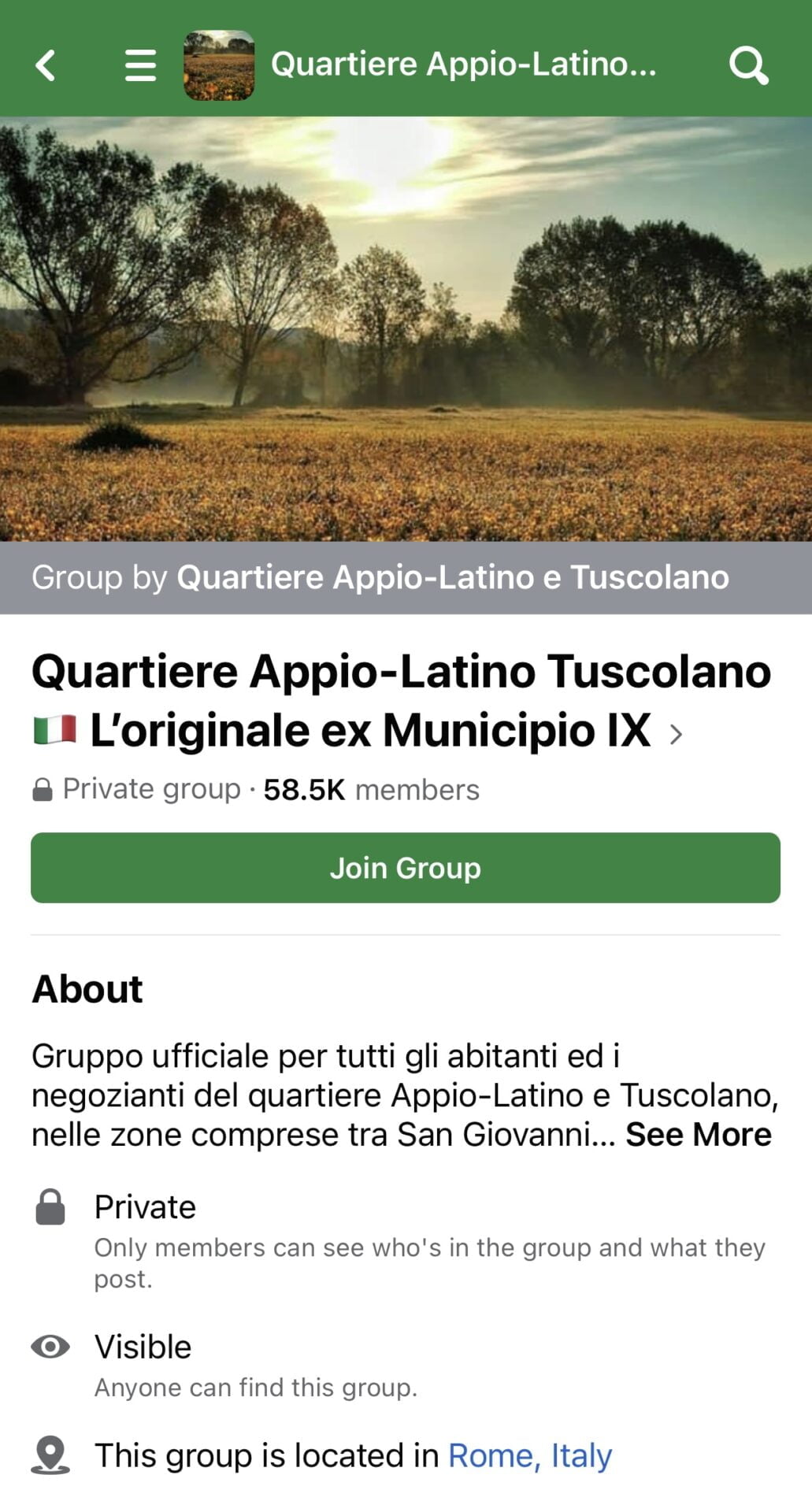
Task: Search within the group
Action: click(747, 65)
